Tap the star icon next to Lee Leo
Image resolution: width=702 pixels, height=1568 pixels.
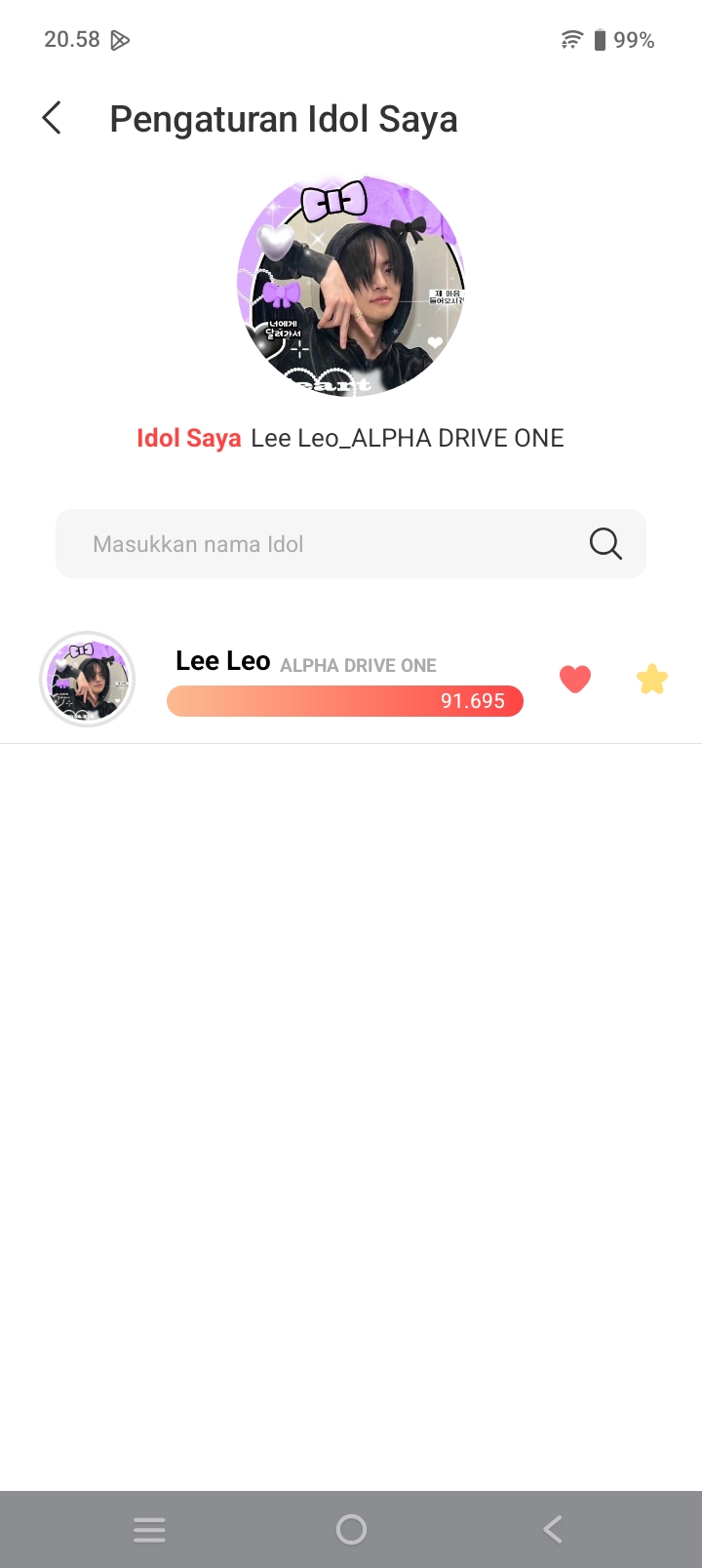pos(651,679)
